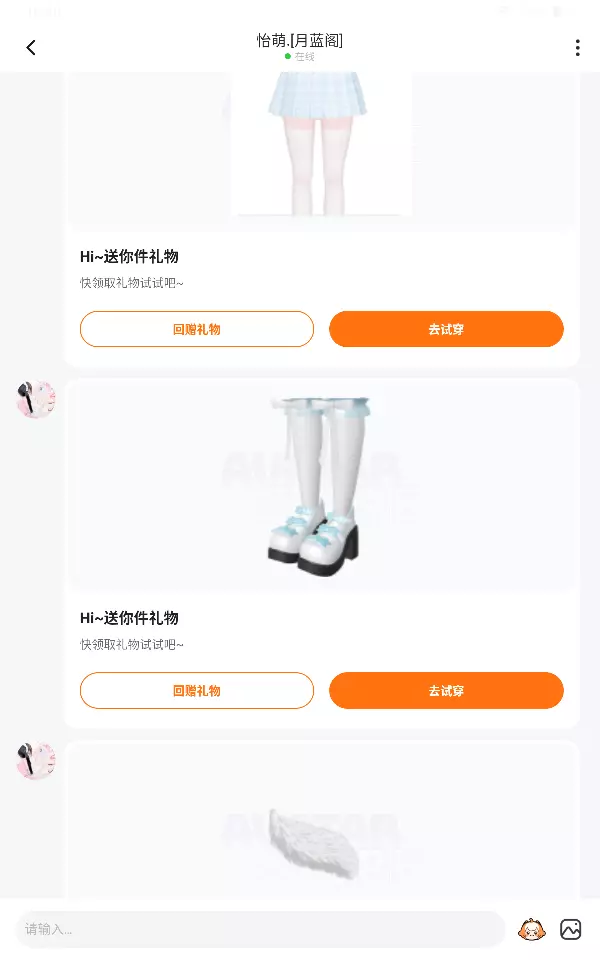Open sender's avatar beside shoes gift

coord(36,399)
